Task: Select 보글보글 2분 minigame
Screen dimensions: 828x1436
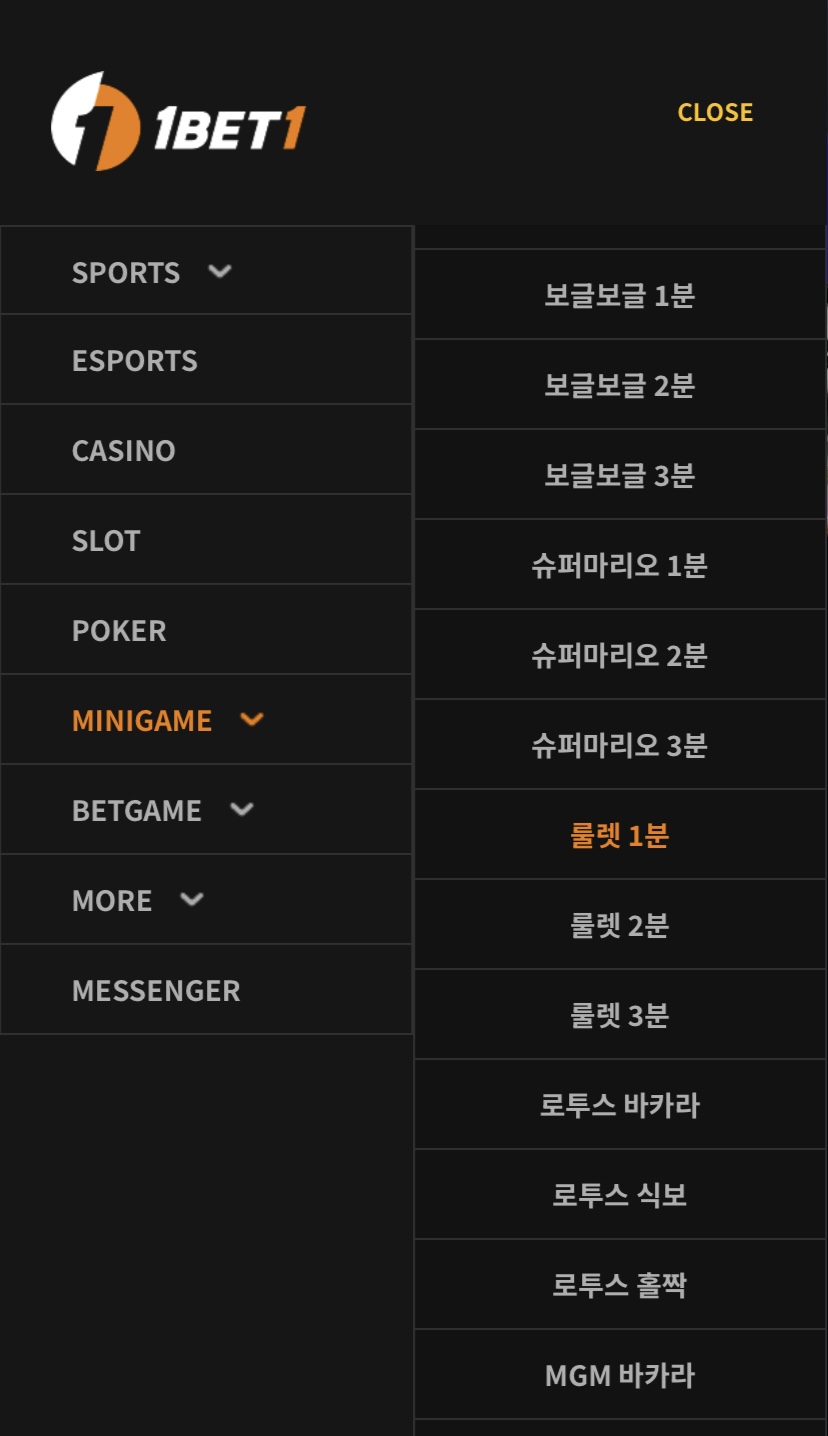Action: (619, 385)
